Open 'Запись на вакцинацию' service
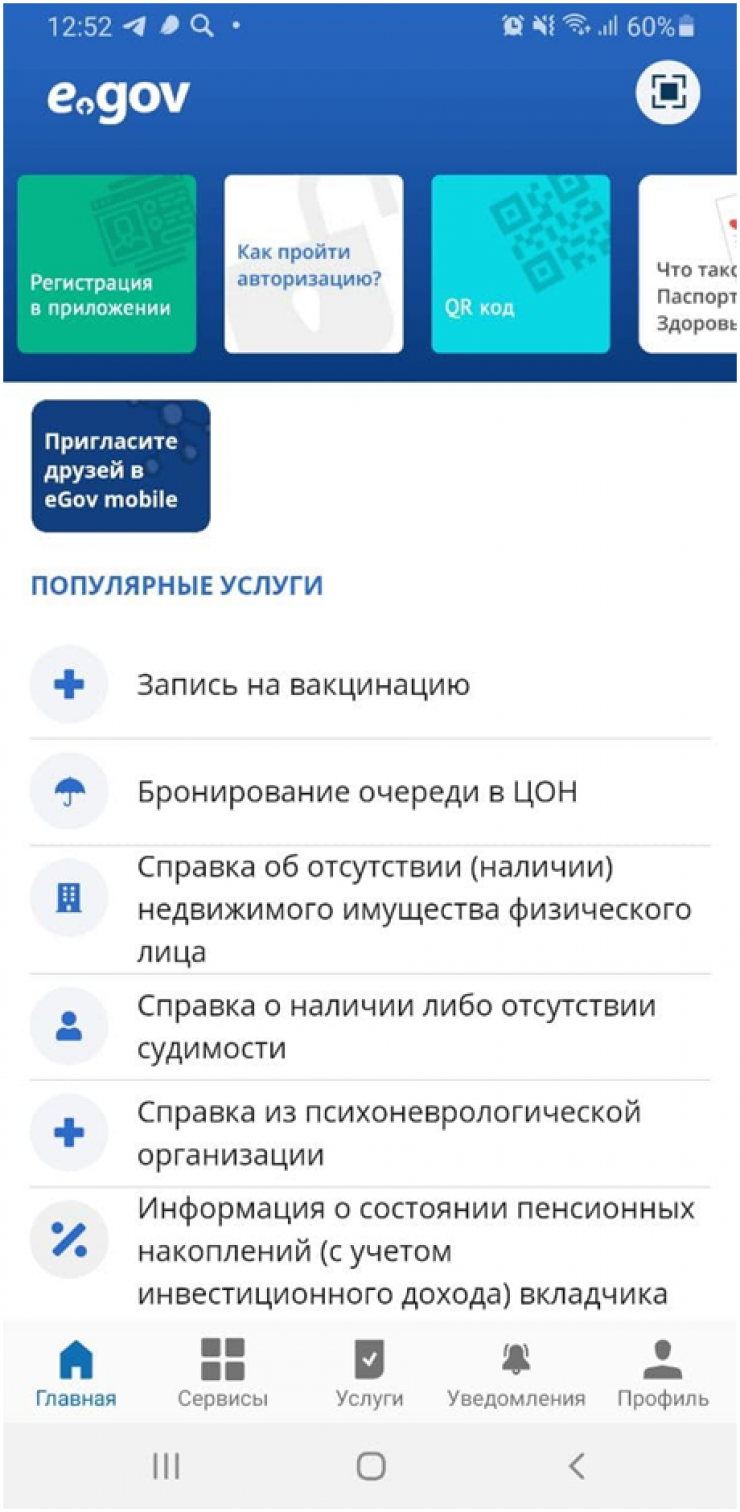The height and width of the screenshot is (1512, 740). [370, 685]
